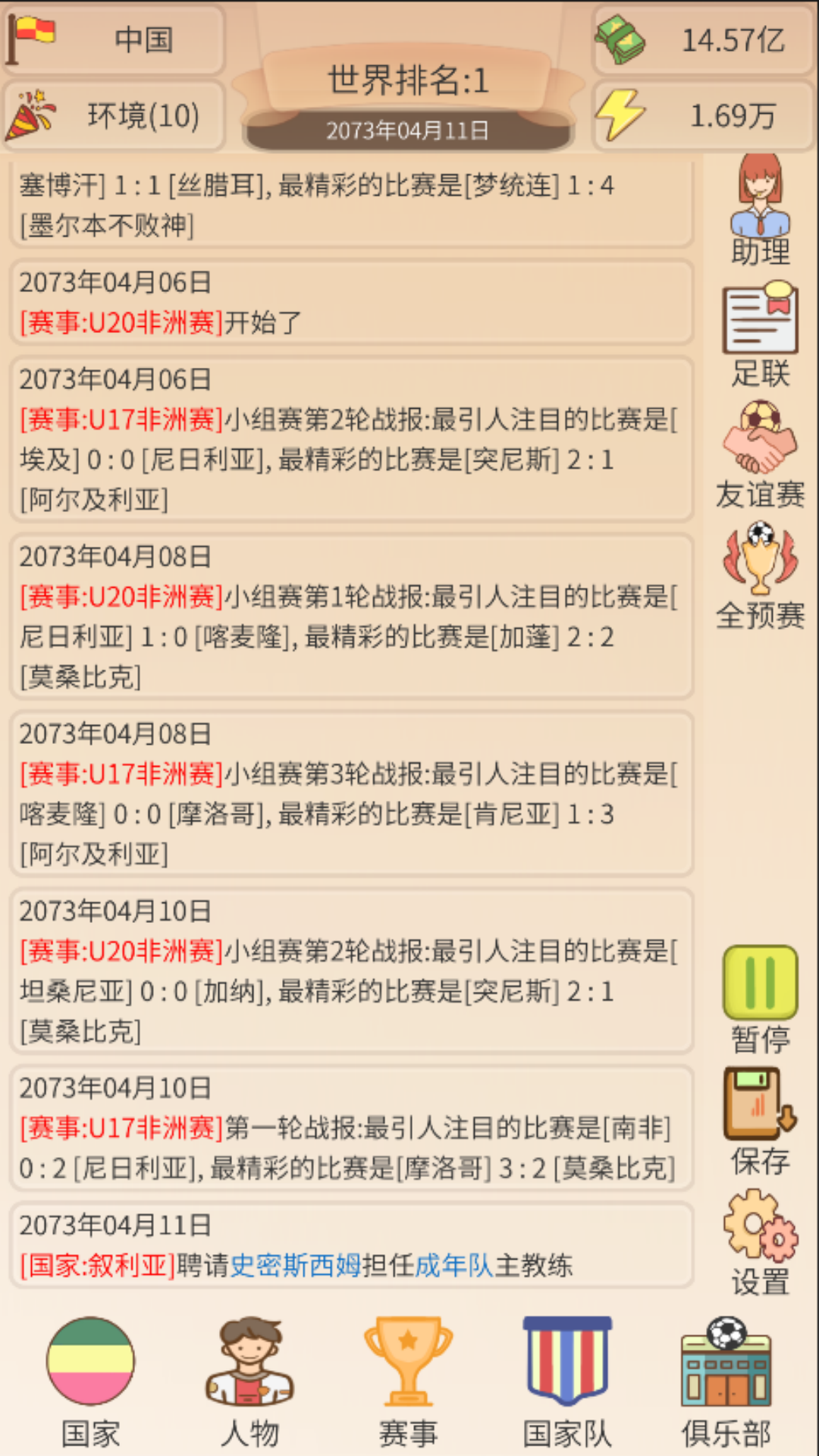Image resolution: width=819 pixels, height=1456 pixels.
Task: Open the 环境(10) environment panel
Action: (114, 115)
